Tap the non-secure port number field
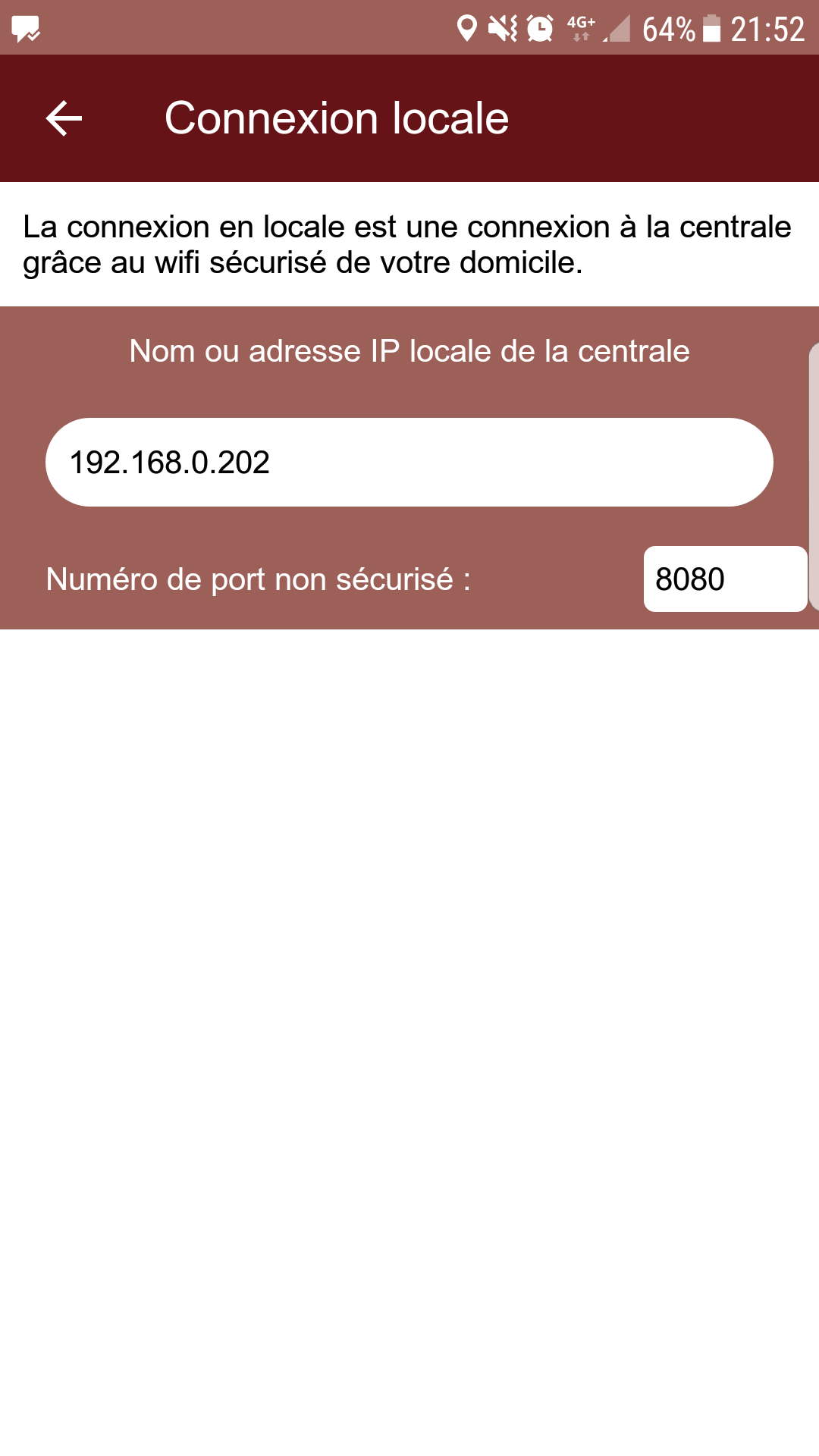 [x=724, y=579]
